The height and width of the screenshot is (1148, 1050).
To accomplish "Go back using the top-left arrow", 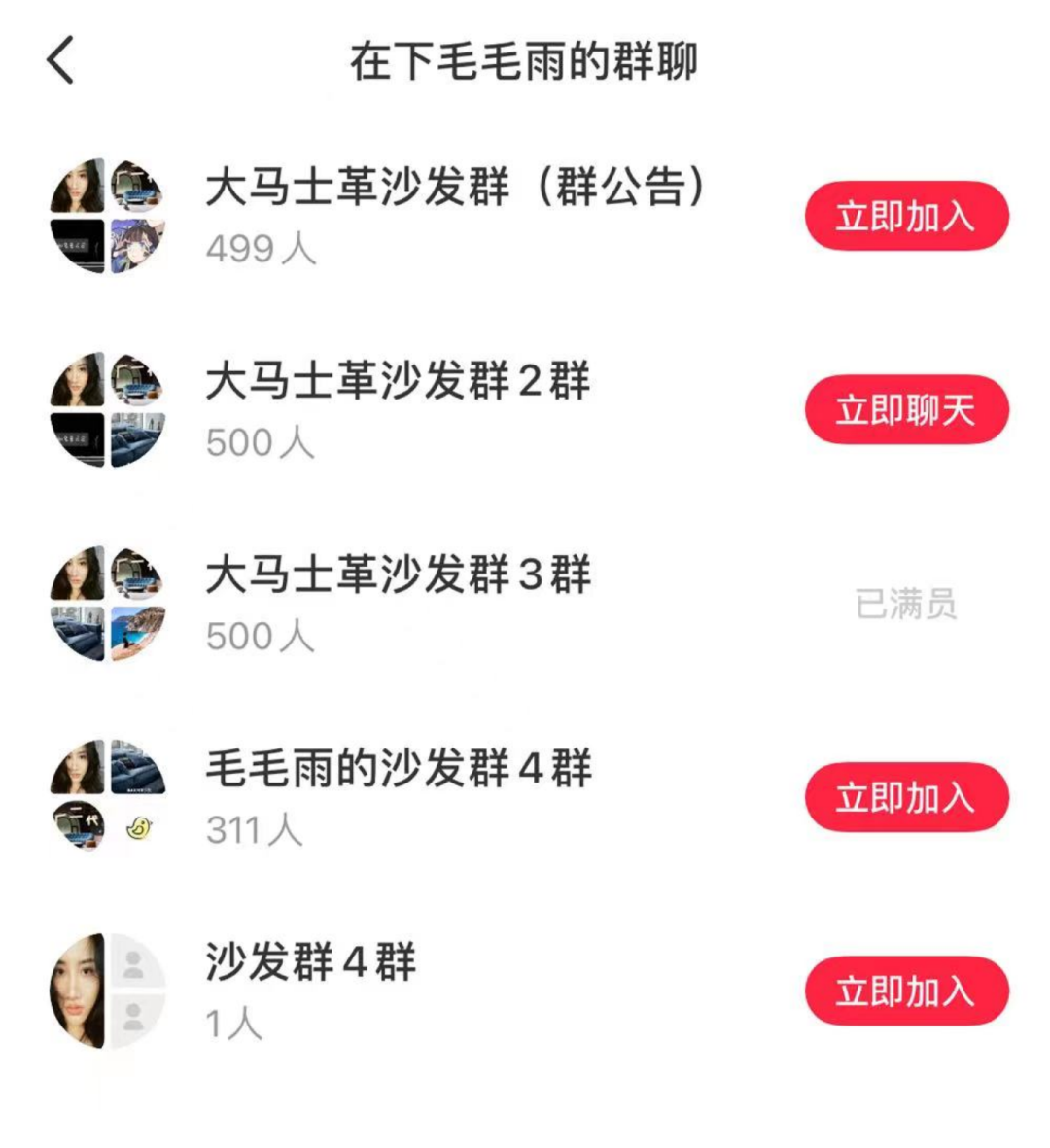I will tap(61, 60).
